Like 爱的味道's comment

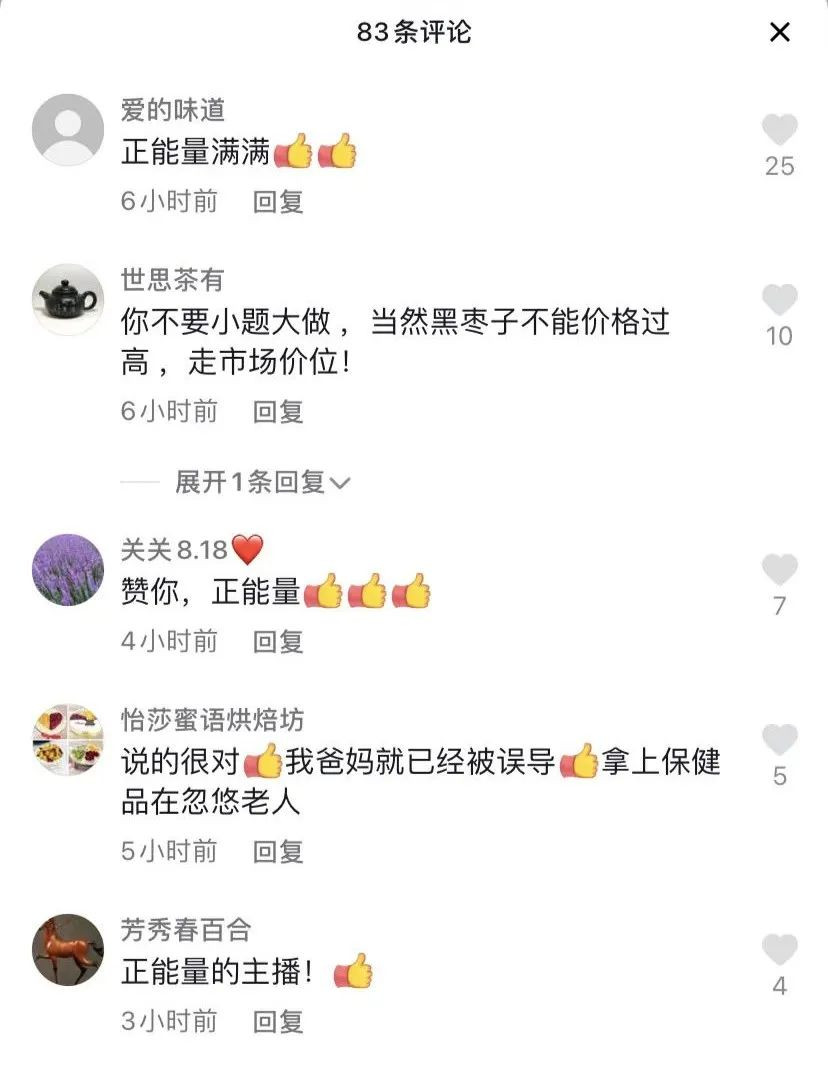[x=779, y=131]
